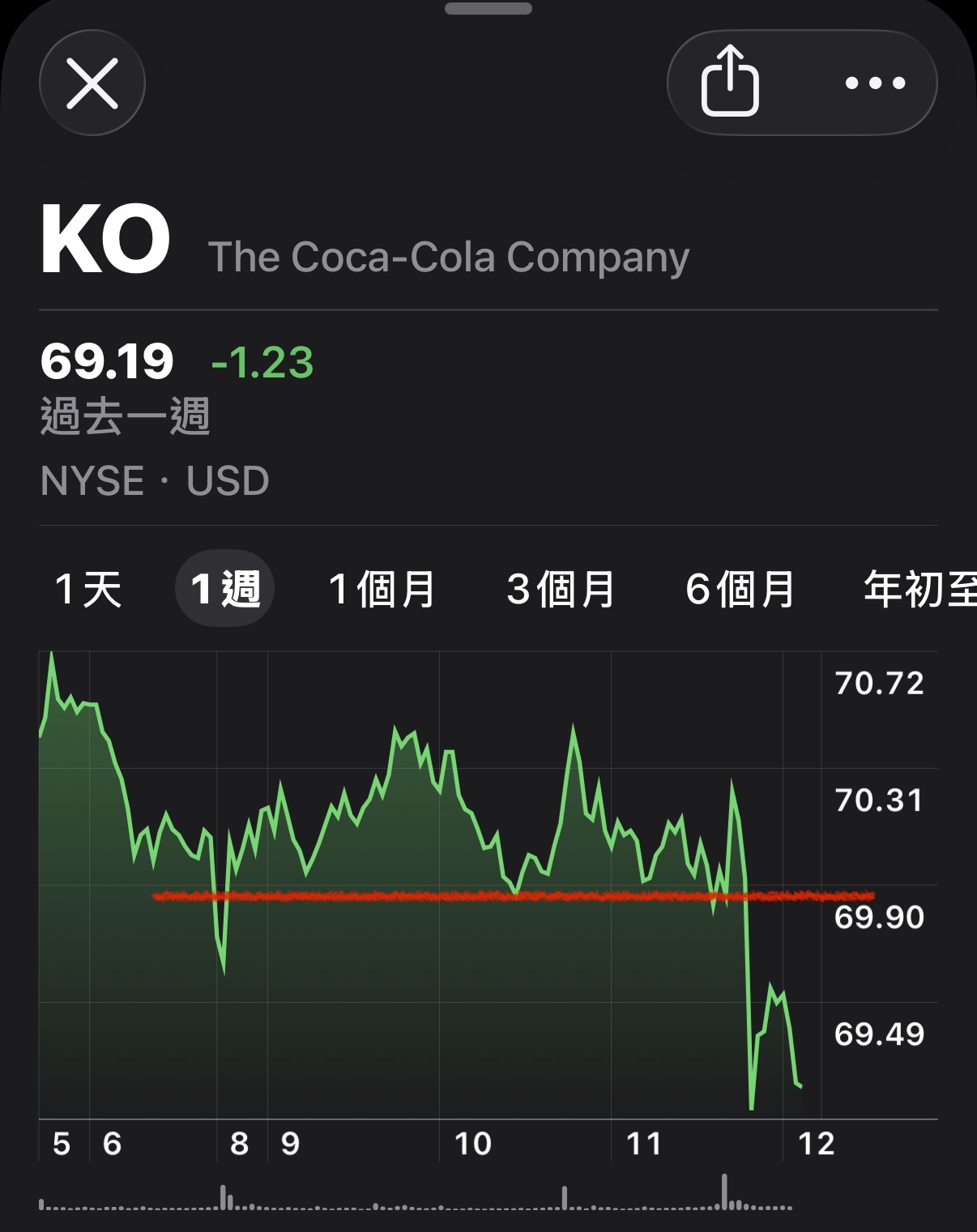This screenshot has height=1232, width=977.
Task: Switch chart range to 1天
Action: [x=88, y=589]
